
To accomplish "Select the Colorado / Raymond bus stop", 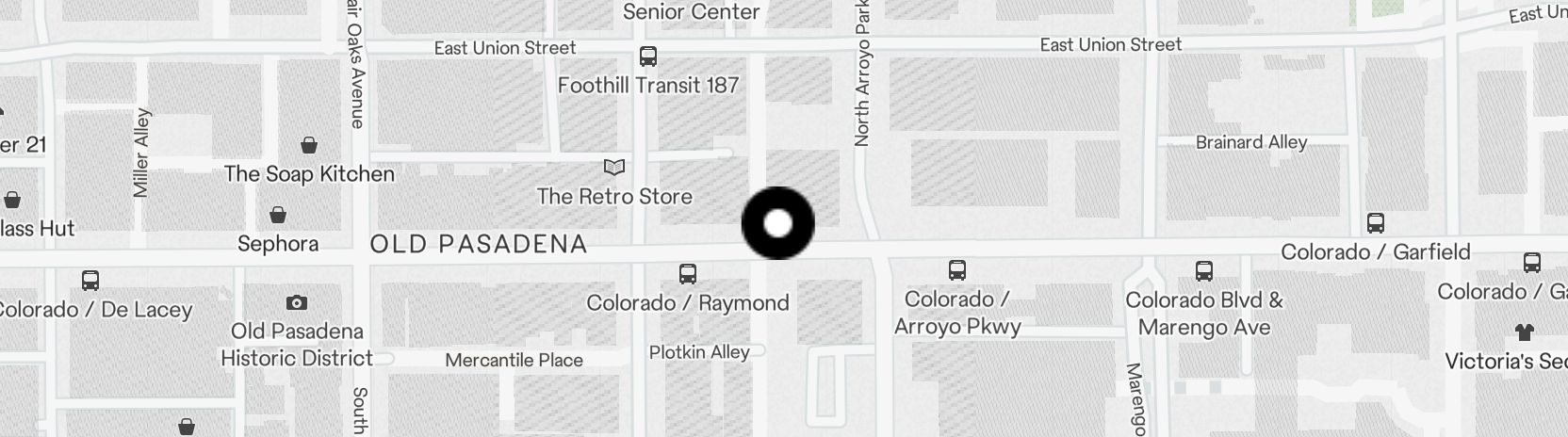I will 688,274.
